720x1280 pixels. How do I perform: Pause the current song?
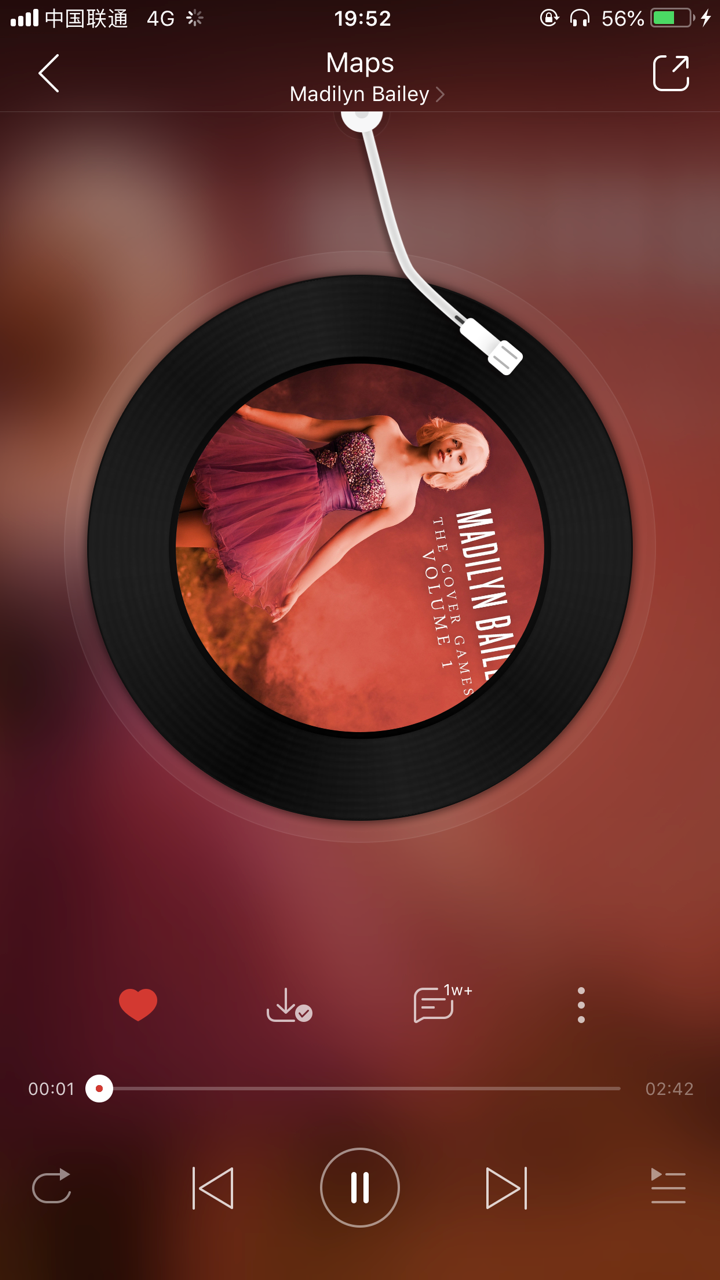tap(360, 1188)
